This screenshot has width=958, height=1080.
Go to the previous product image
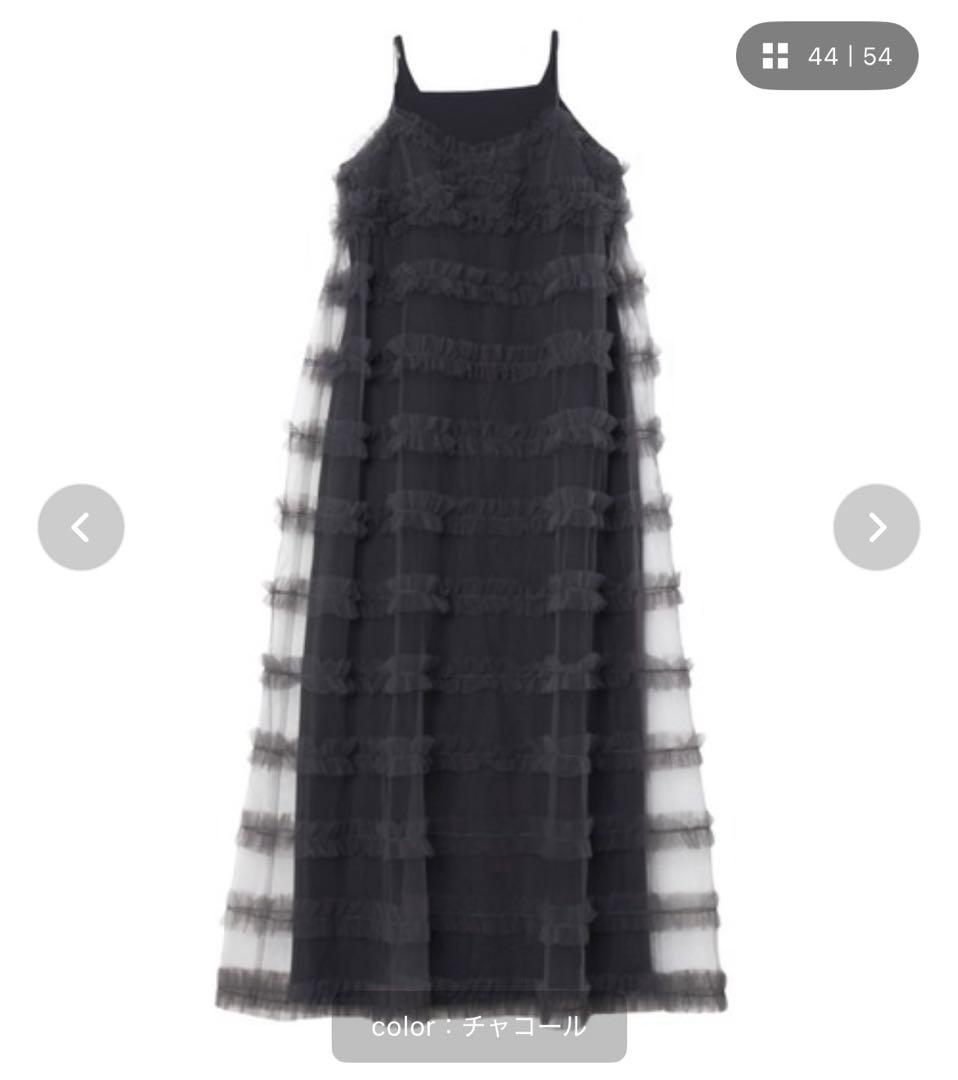coord(81,527)
